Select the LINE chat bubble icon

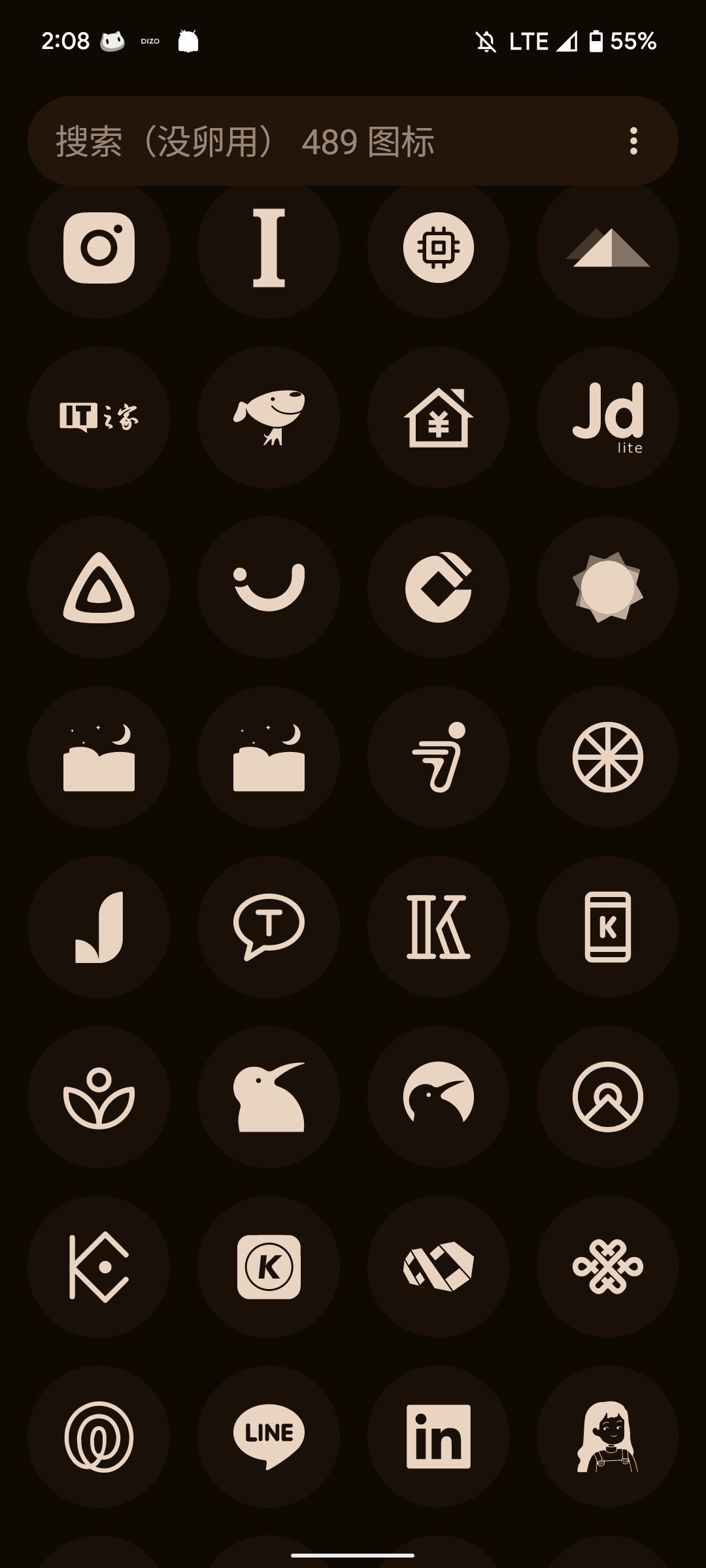[269, 1437]
